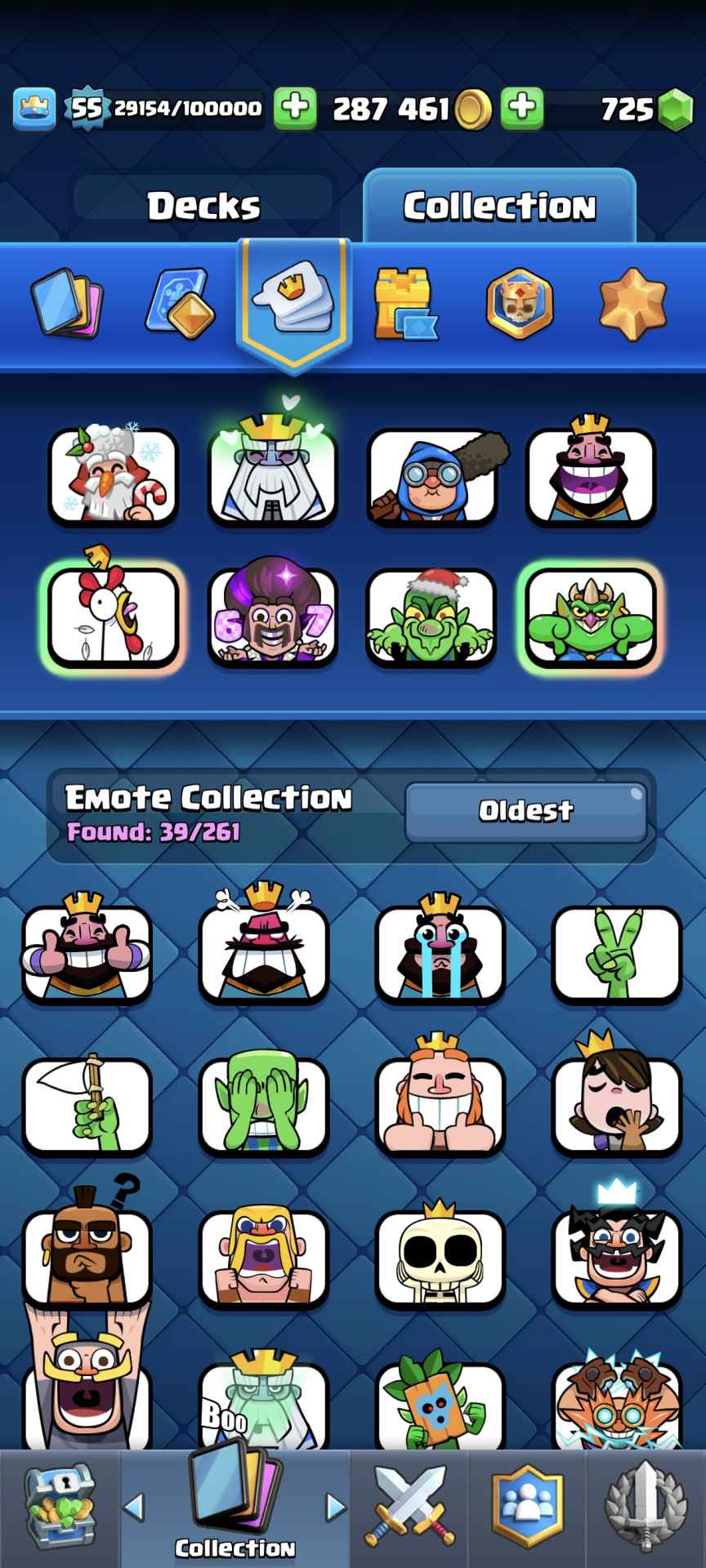Select the Santa snowman emote in the deck
Screen dimensions: 706x1568
[113, 476]
